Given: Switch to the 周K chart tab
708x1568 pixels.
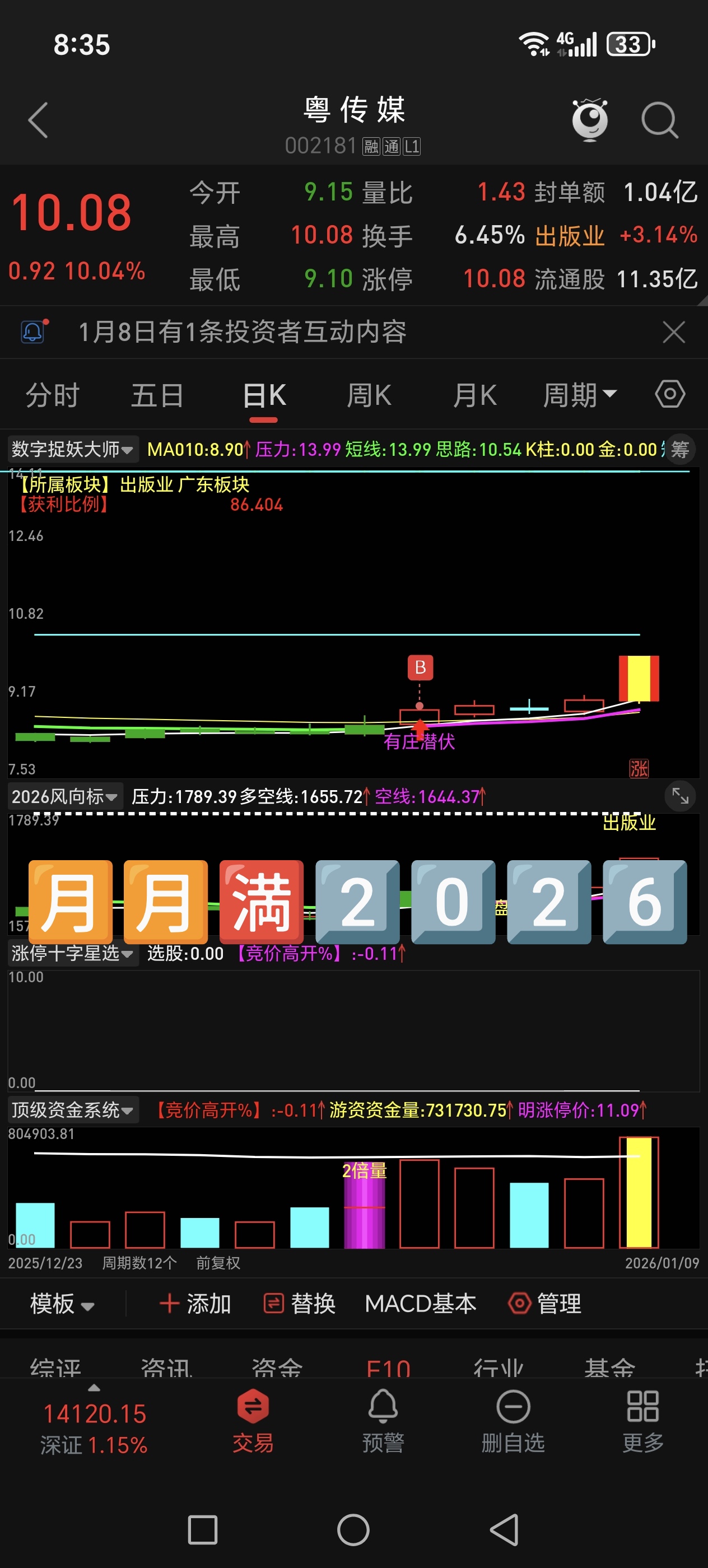Looking at the screenshot, I should (x=369, y=396).
